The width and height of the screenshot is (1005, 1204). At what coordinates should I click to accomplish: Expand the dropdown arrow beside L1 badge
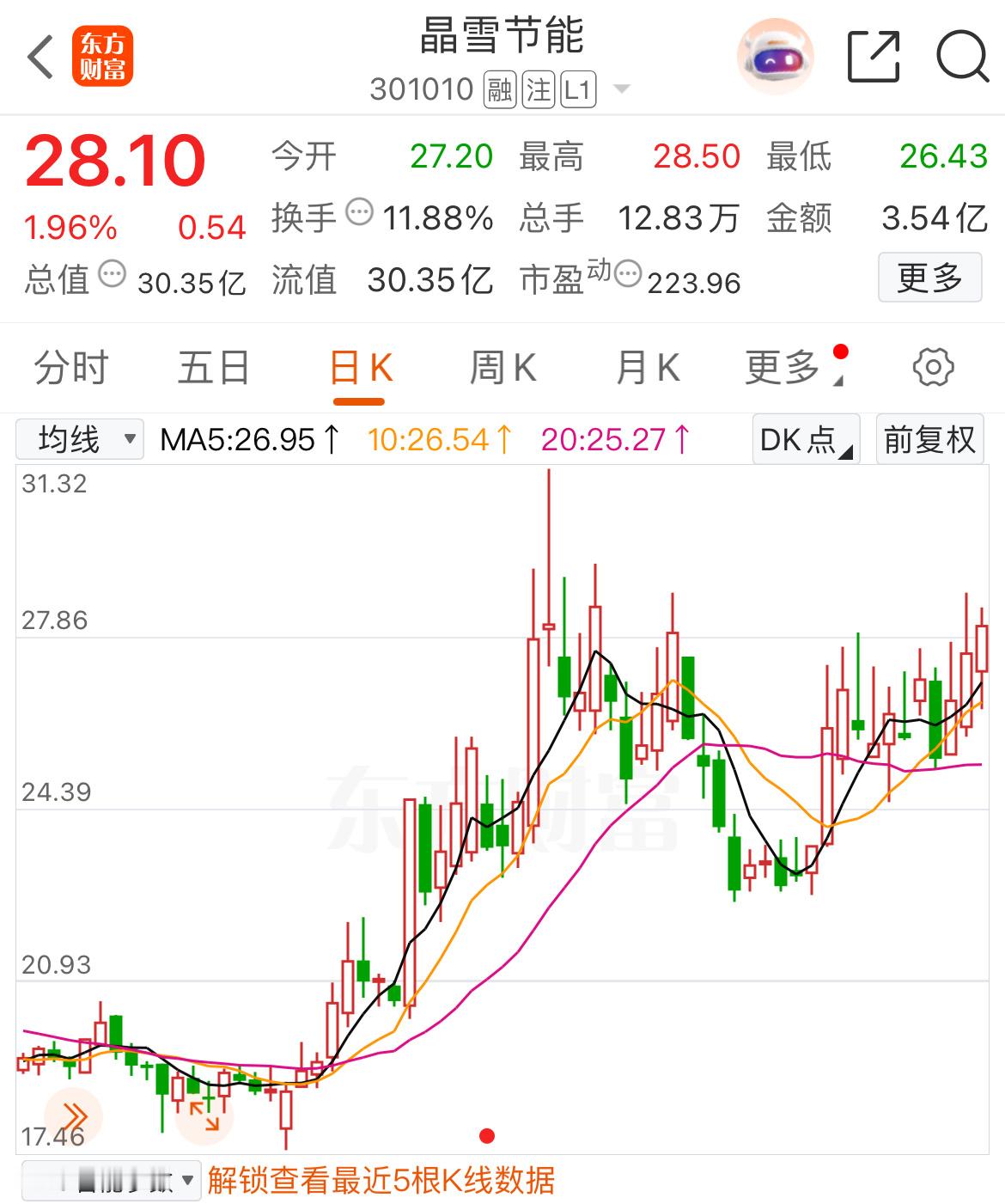(x=620, y=89)
